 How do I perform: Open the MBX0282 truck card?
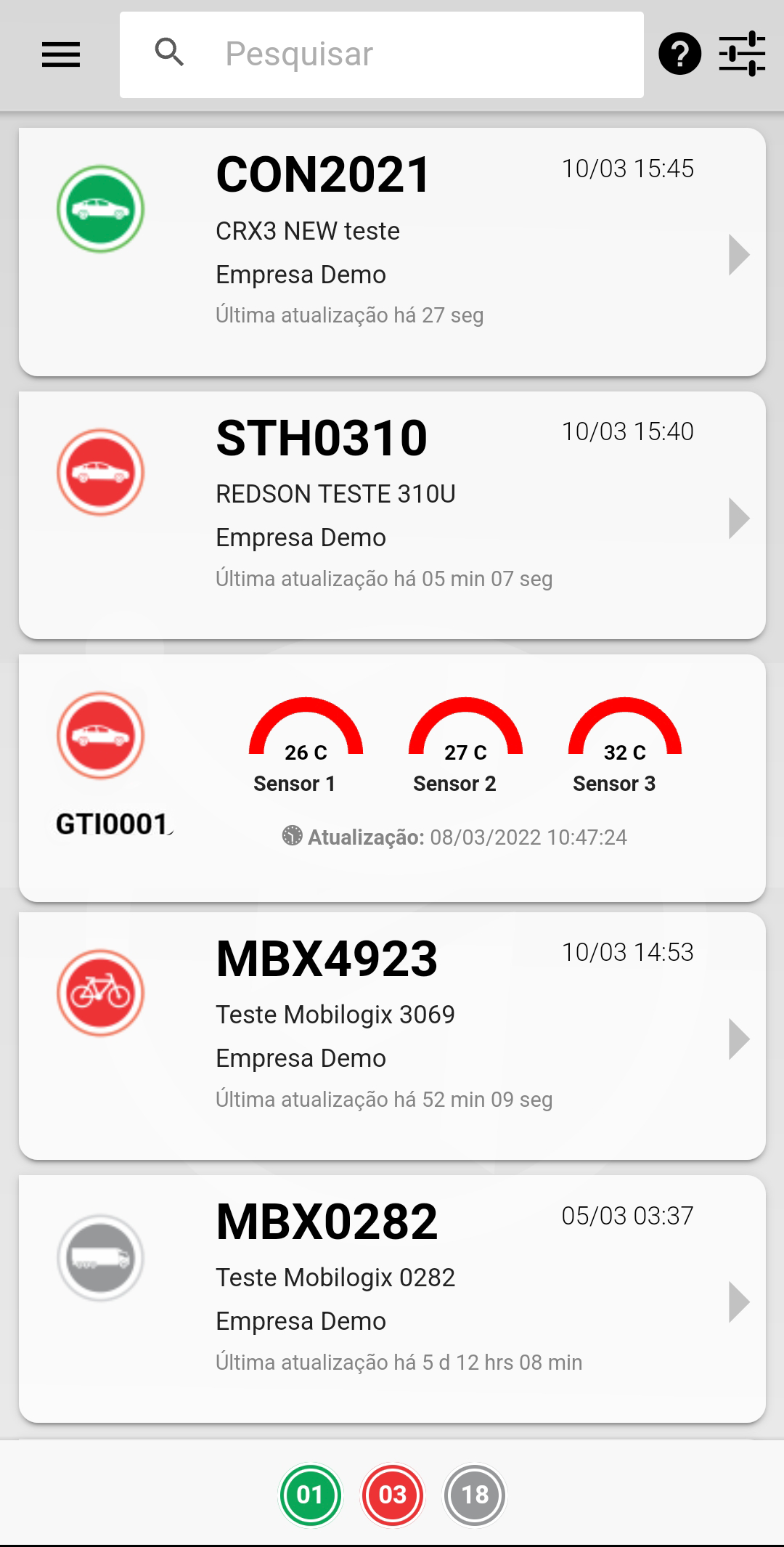coord(392,1299)
